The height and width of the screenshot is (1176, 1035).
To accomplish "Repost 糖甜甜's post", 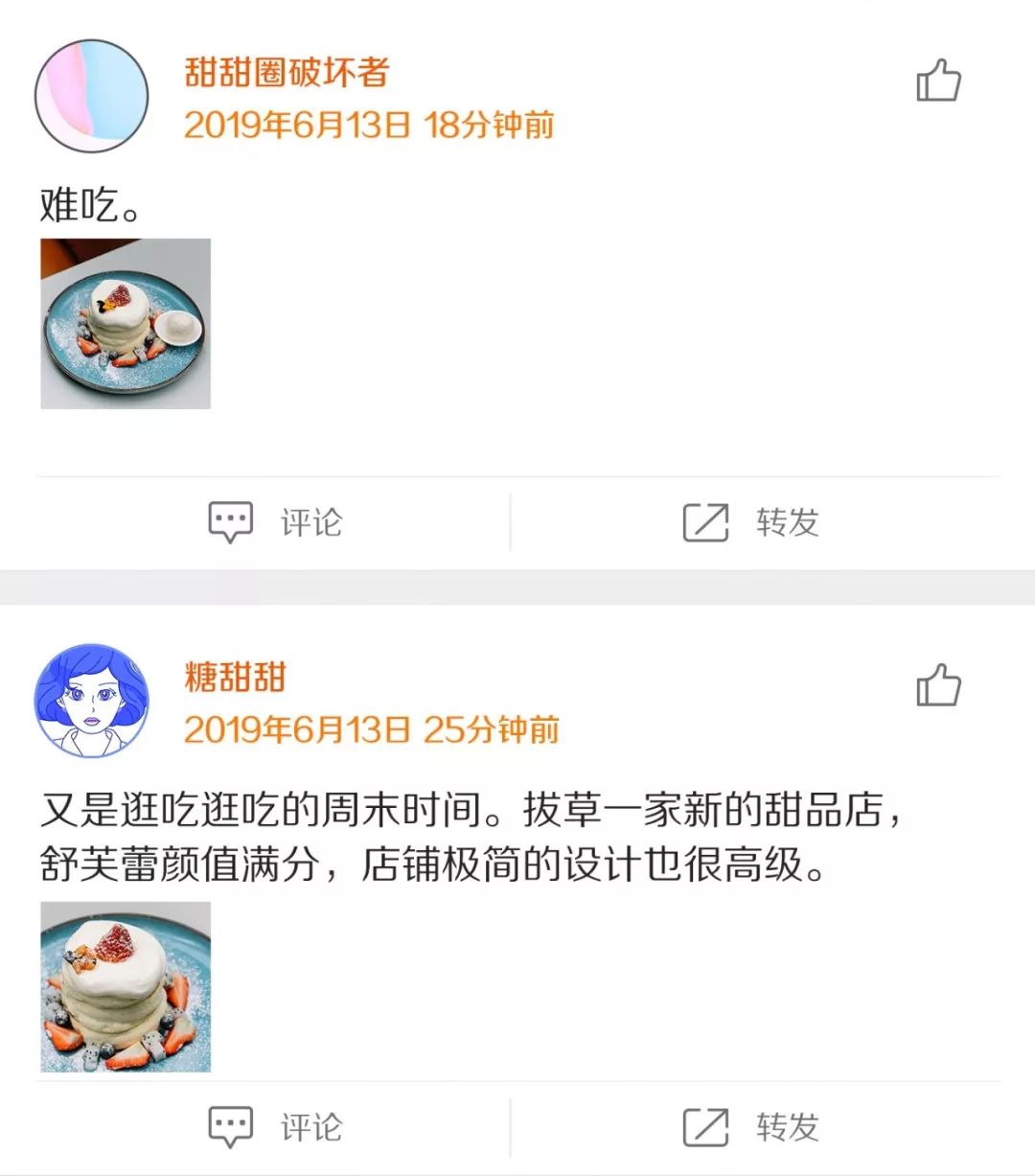I will pyautogui.click(x=750, y=1127).
